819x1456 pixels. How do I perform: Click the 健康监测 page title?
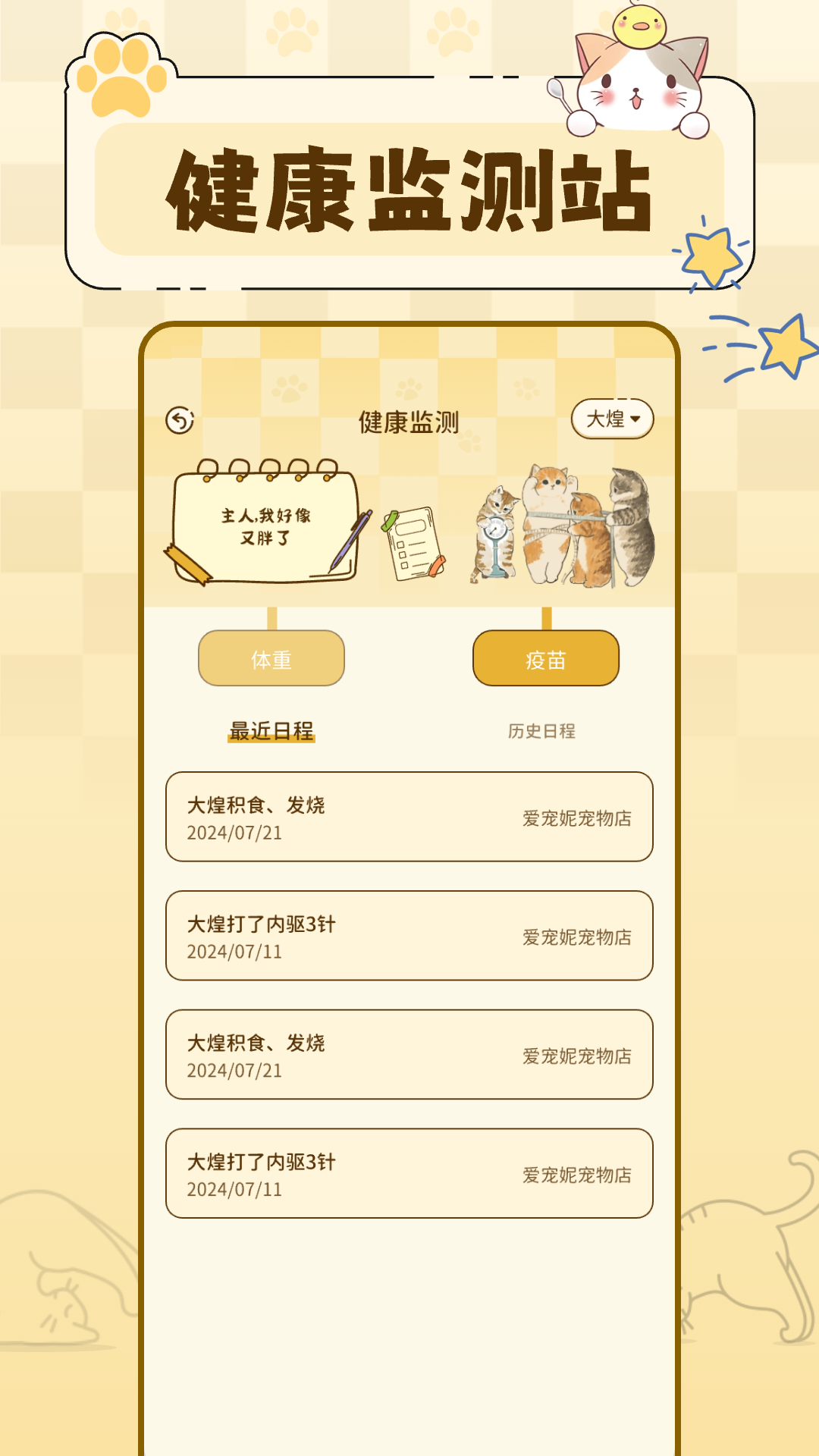point(409,419)
